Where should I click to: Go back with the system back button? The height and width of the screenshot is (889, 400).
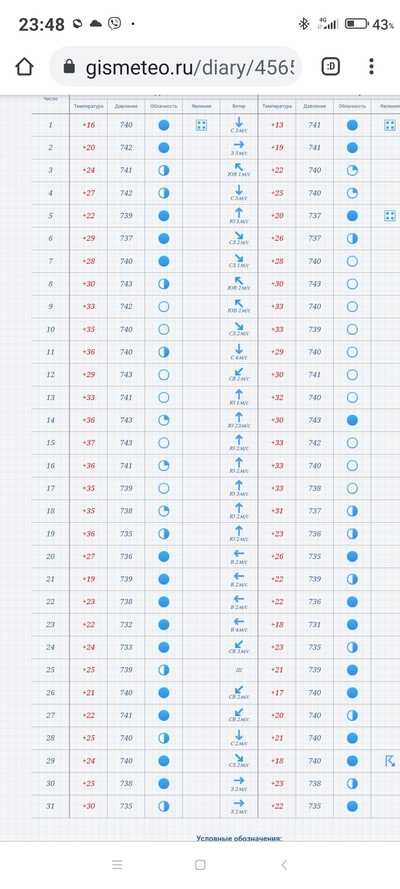coord(284,865)
